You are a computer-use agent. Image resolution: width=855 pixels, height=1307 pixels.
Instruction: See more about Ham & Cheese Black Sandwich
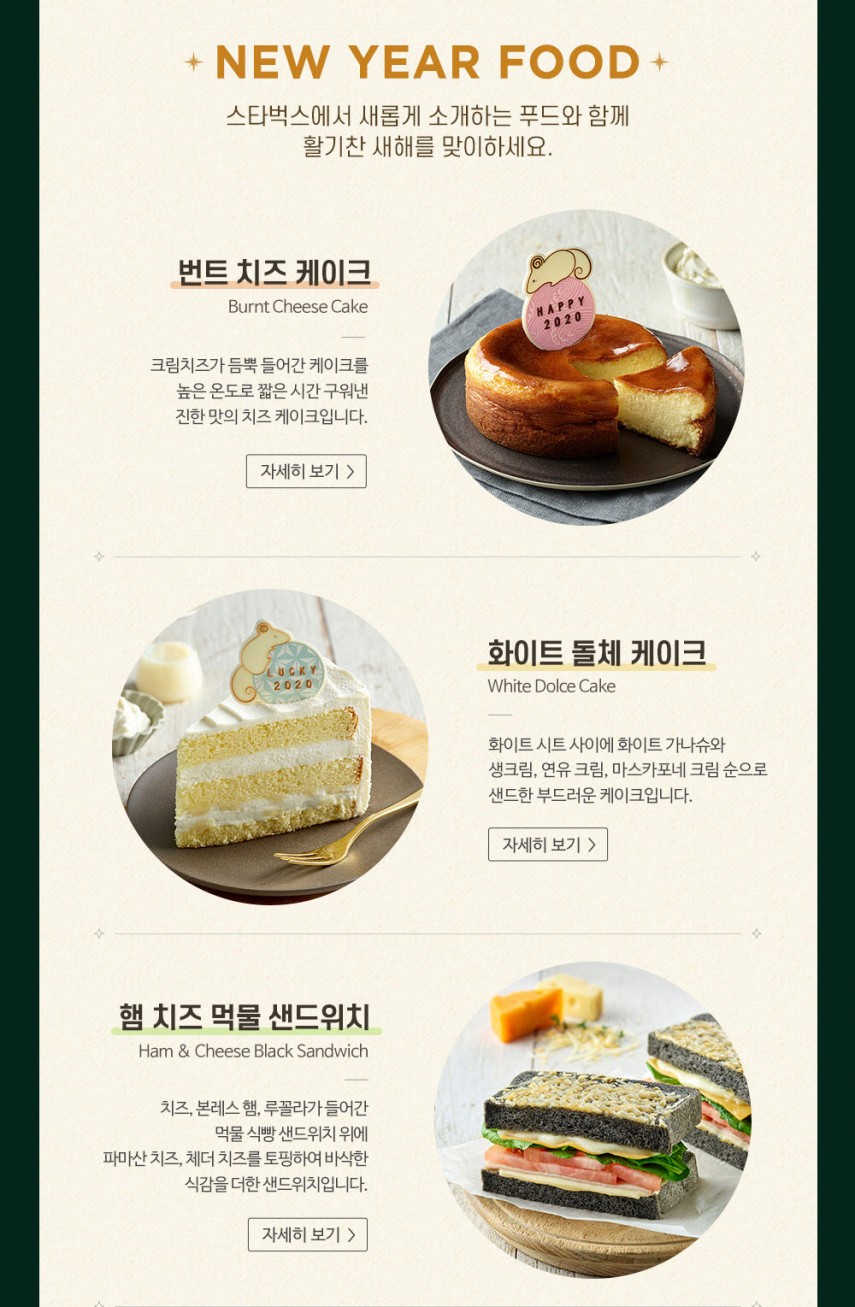pos(307,1234)
